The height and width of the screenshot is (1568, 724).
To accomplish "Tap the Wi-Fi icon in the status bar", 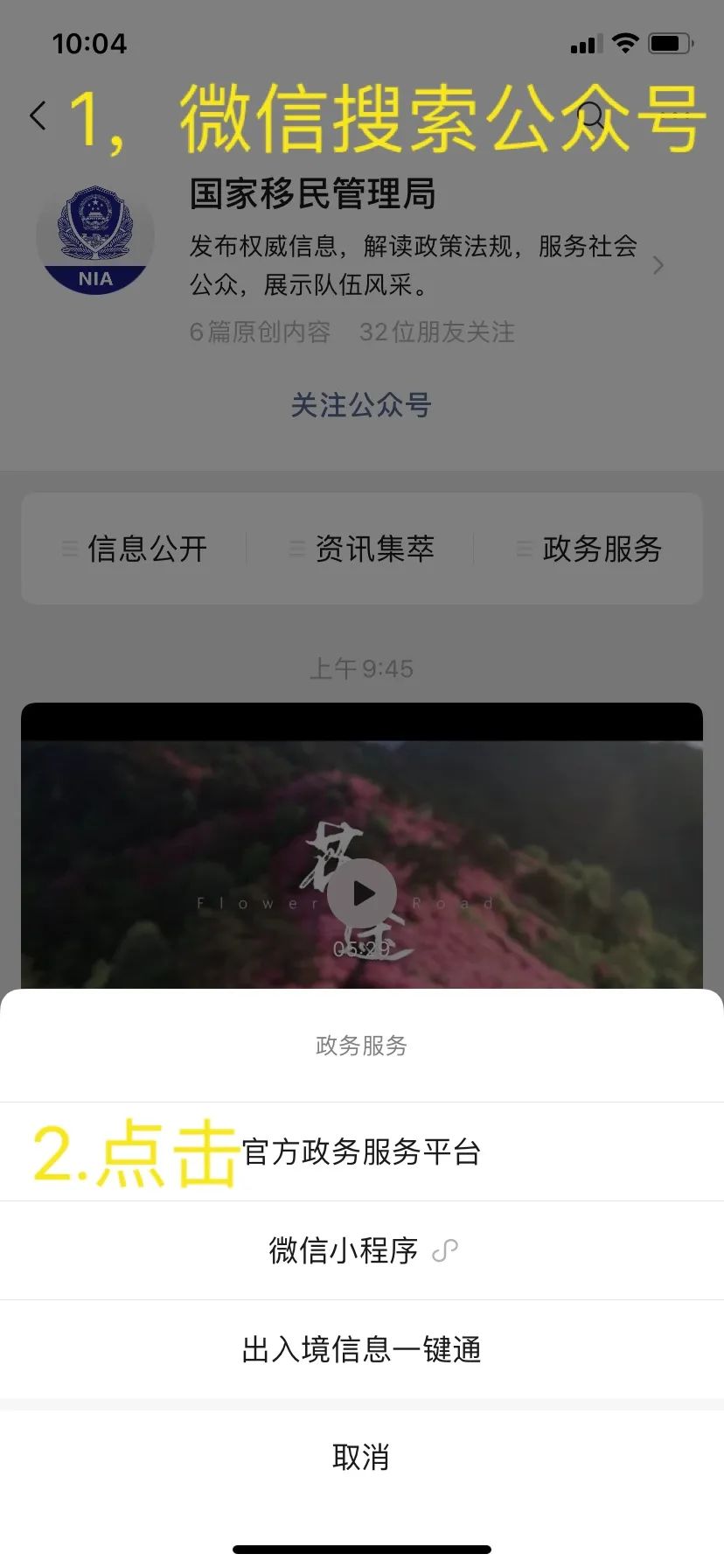I will coord(623,43).
